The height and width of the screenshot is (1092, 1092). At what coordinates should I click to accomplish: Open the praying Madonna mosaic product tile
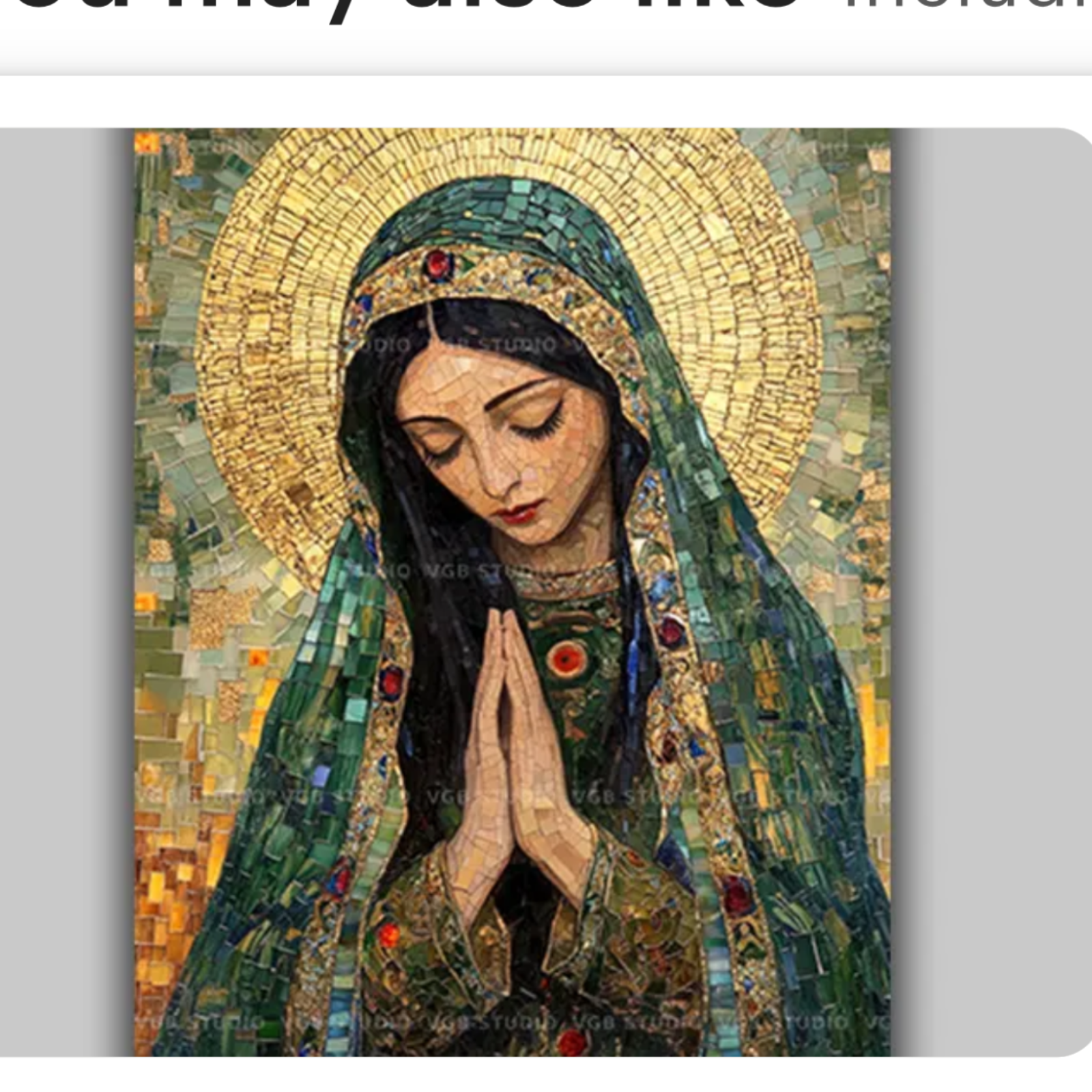(x=512, y=591)
